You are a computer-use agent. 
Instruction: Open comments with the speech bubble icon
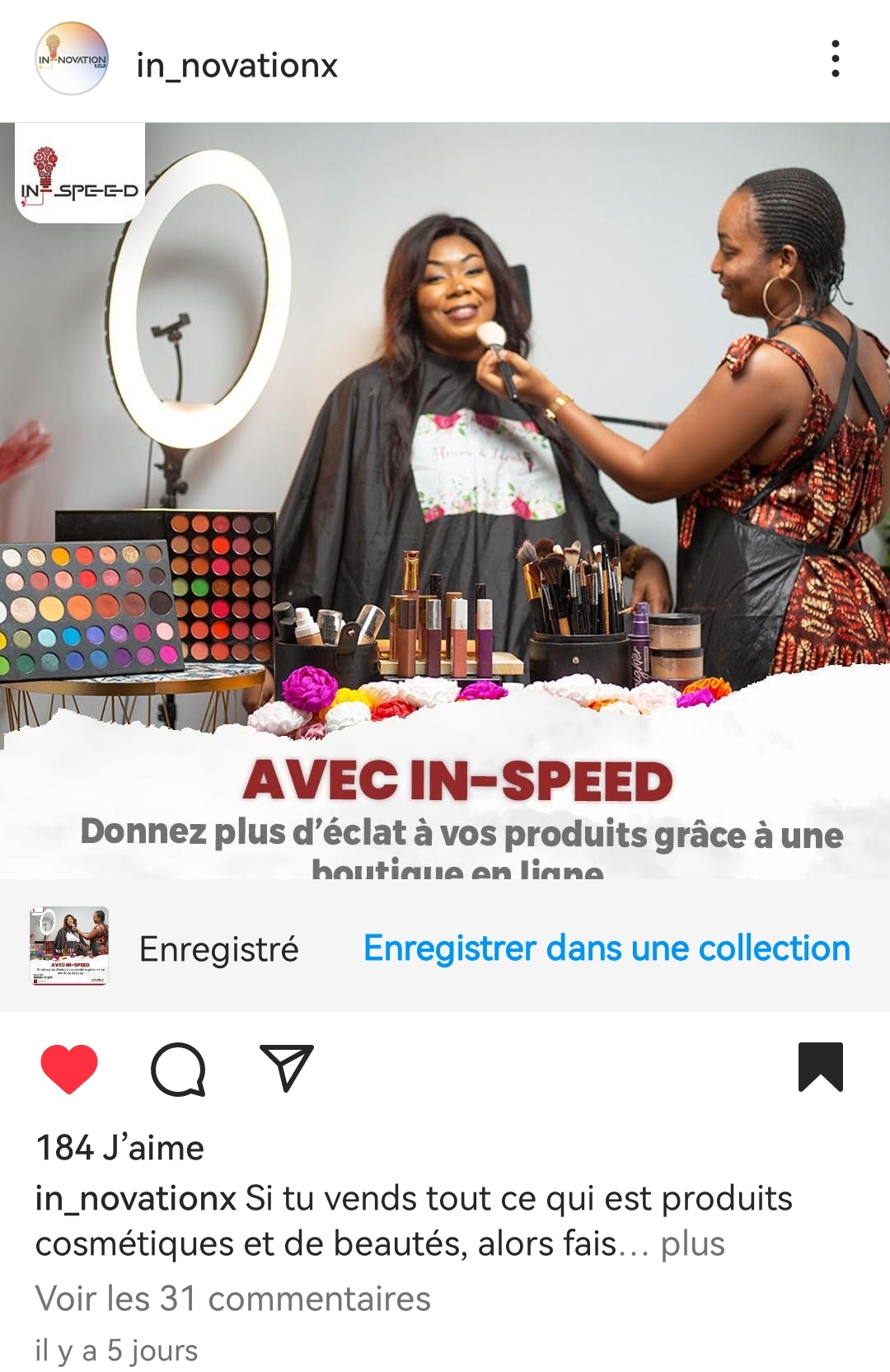(178, 1069)
